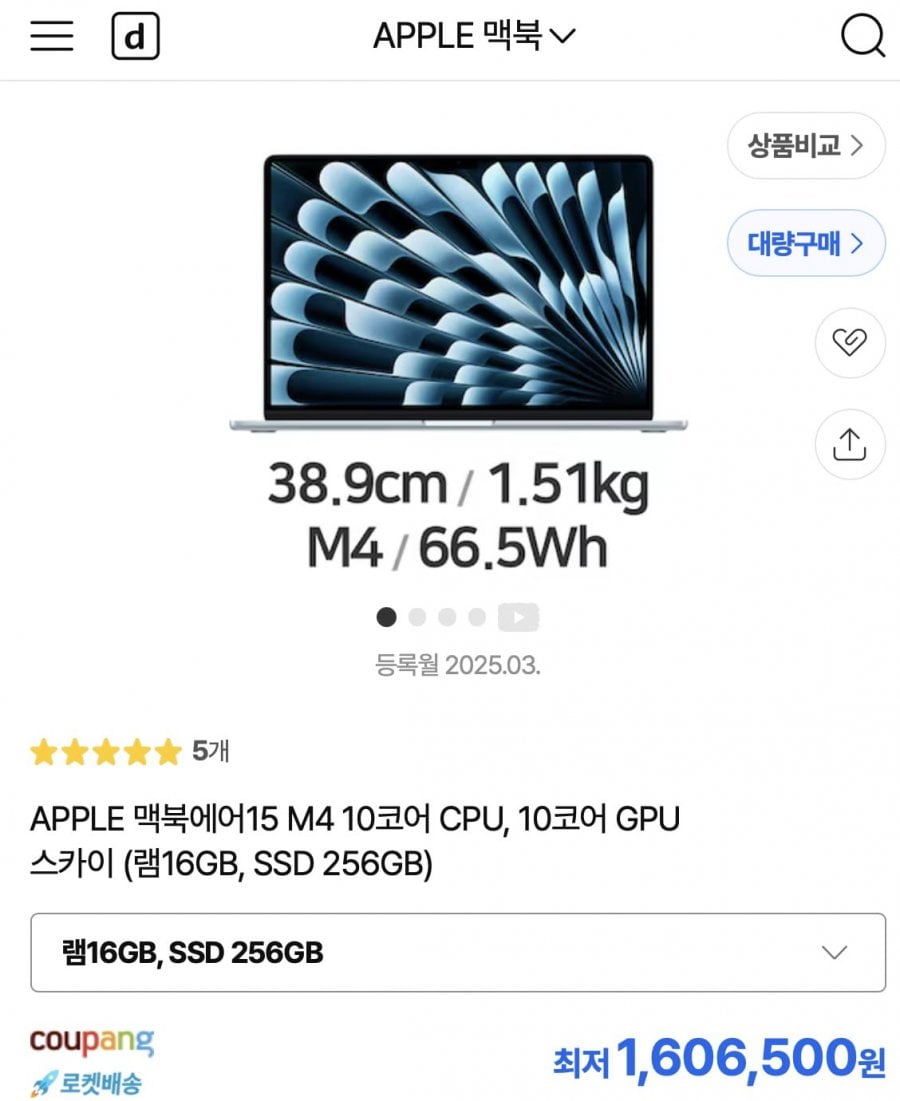The image size is (900, 1101).
Task: Select the first carousel pagination dot
Action: [385, 617]
